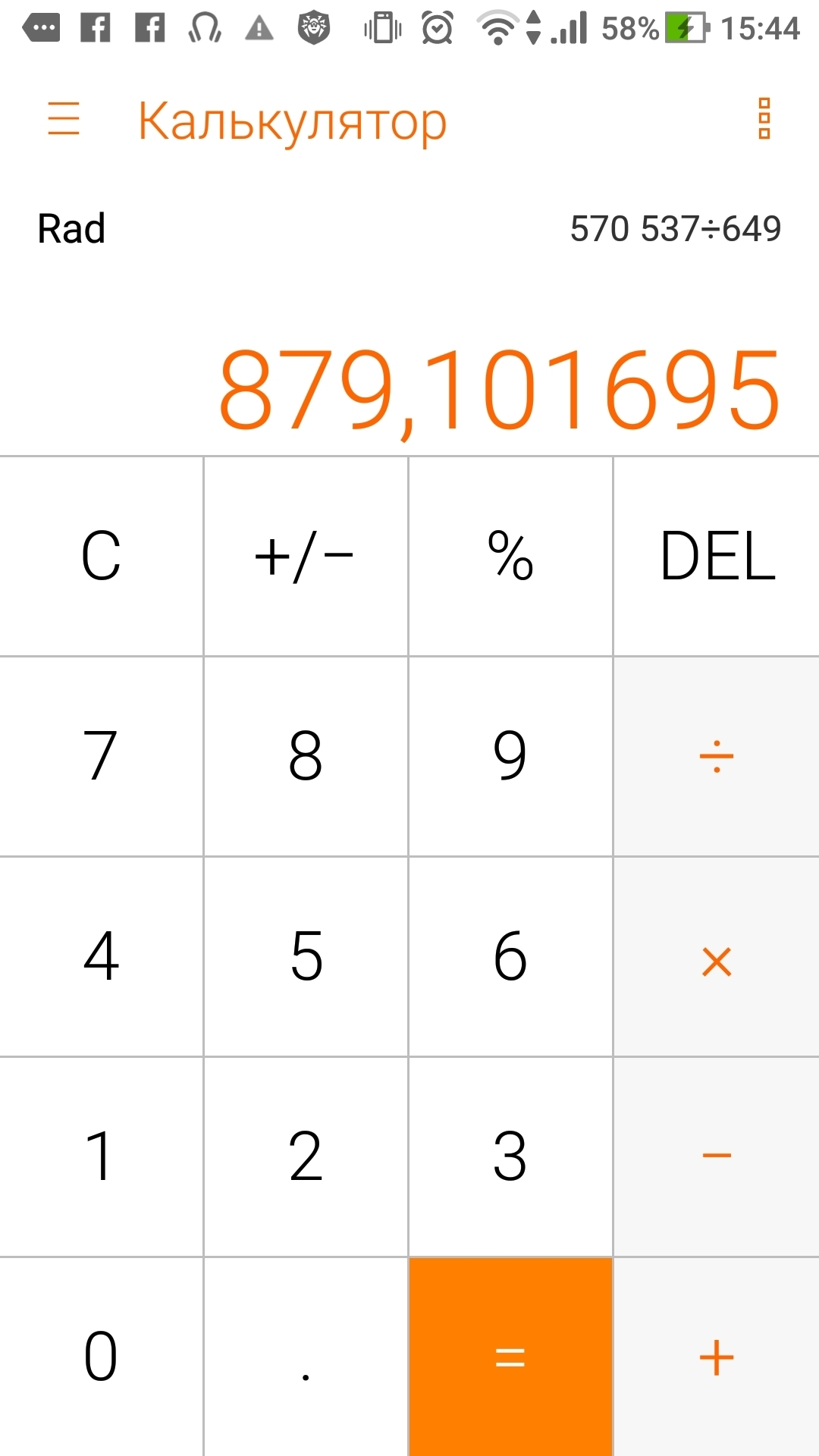
Task: Enter the digit 7
Action: pos(101,756)
